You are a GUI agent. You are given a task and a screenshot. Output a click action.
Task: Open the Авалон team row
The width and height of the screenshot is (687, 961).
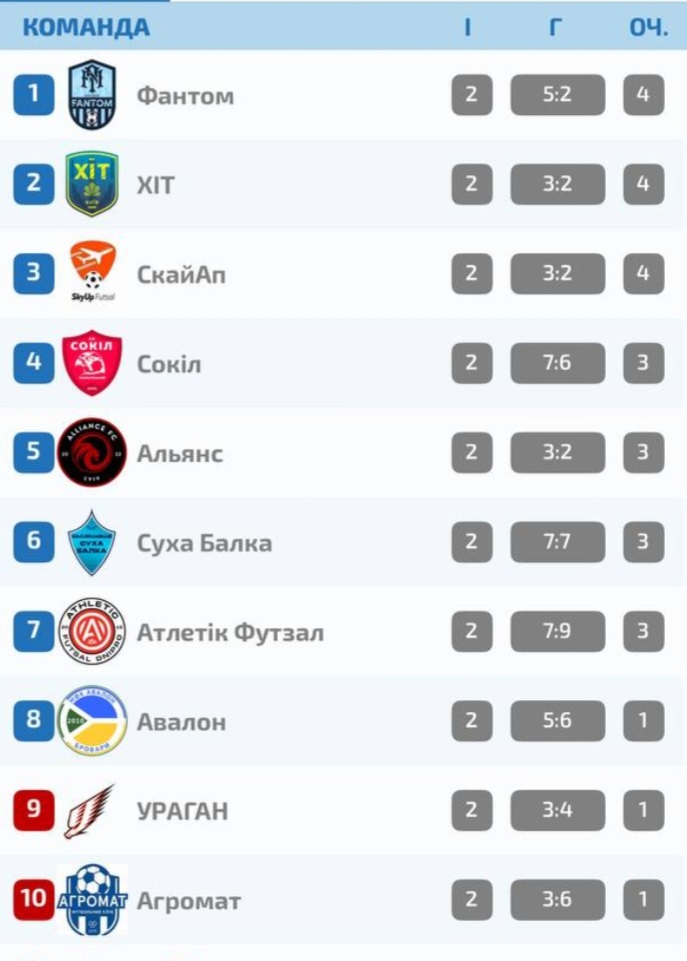point(343,721)
